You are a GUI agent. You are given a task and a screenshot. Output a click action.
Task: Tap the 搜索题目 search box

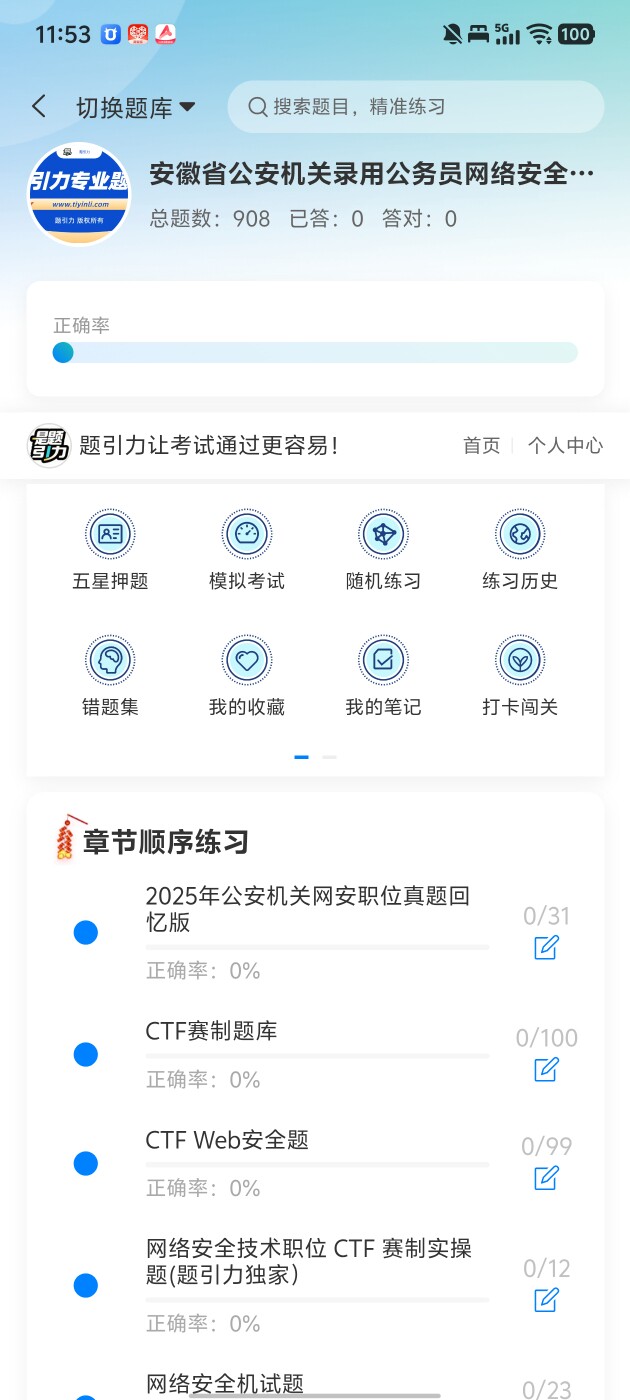click(x=415, y=107)
